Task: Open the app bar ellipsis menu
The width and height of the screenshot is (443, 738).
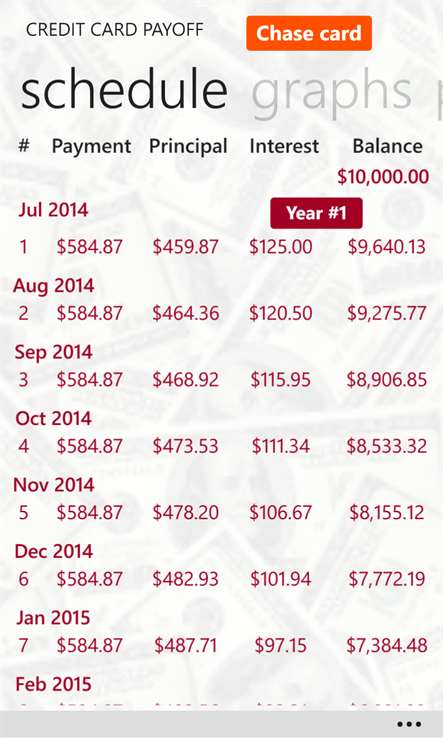Action: point(409,724)
